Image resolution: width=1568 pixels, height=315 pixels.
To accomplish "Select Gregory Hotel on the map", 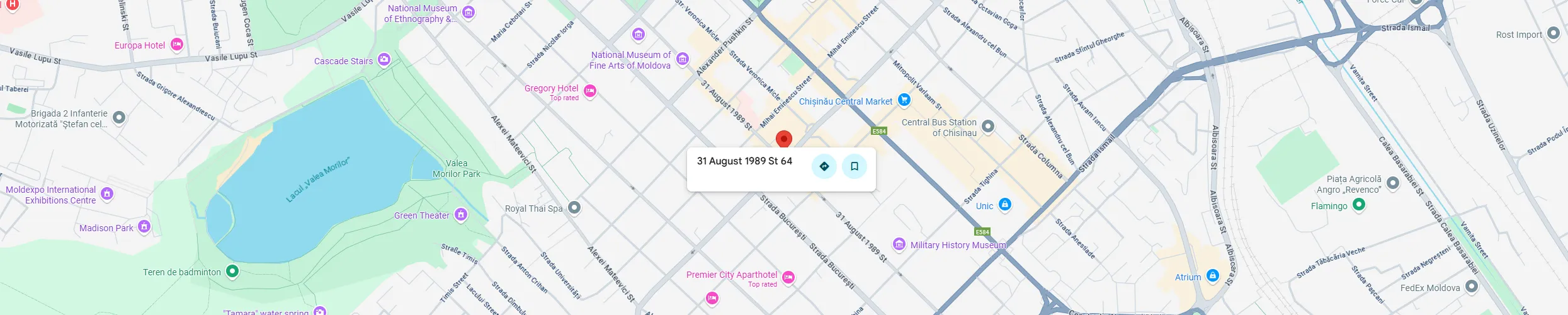I will 589,91.
